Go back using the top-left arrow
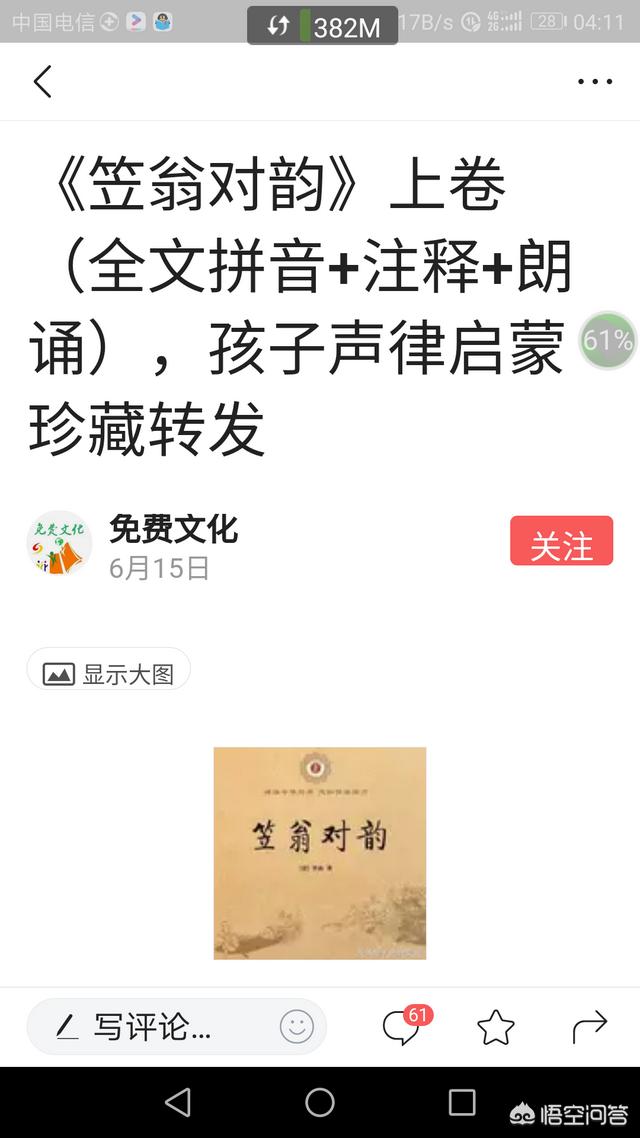Screen dimensions: 640x1138 pyautogui.click(x=42, y=81)
